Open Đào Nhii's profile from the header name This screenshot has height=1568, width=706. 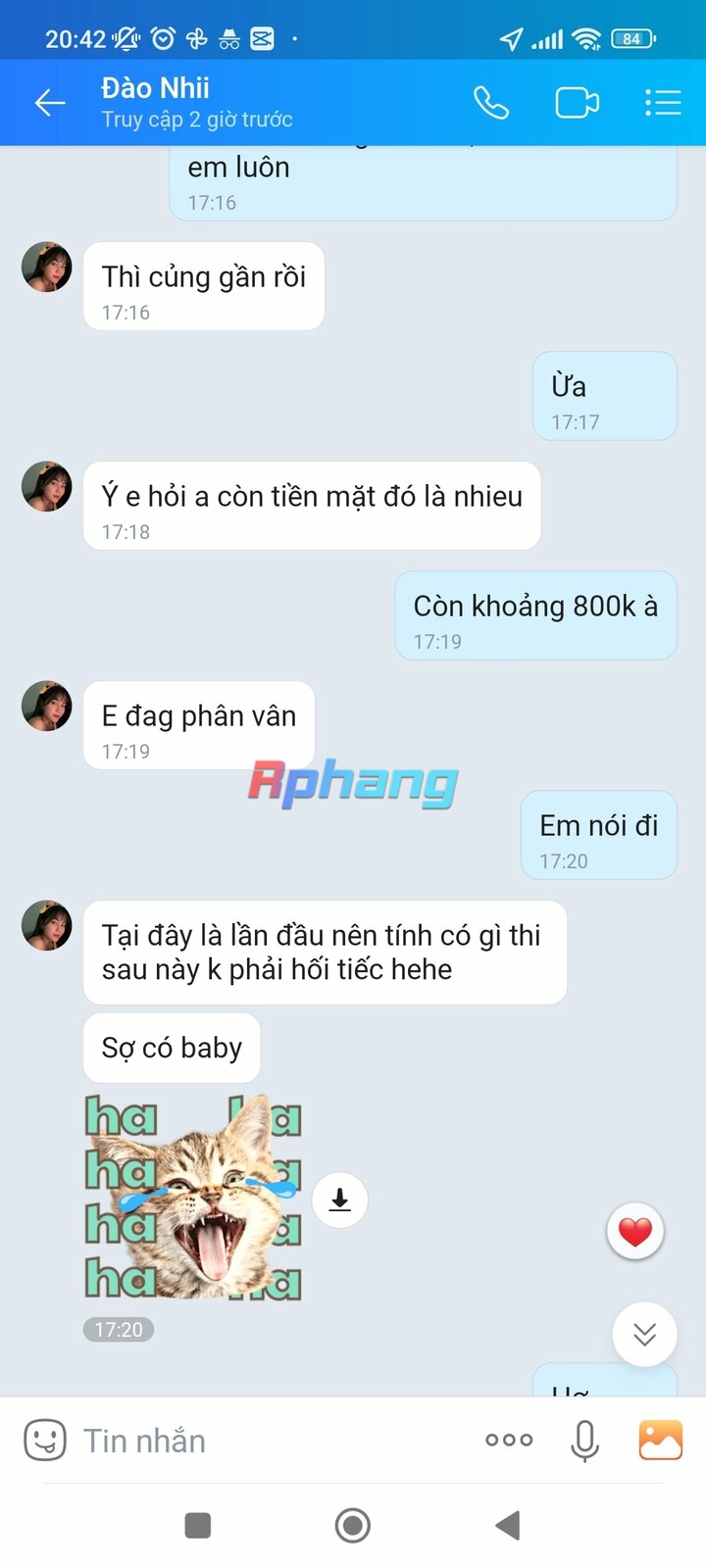(155, 88)
